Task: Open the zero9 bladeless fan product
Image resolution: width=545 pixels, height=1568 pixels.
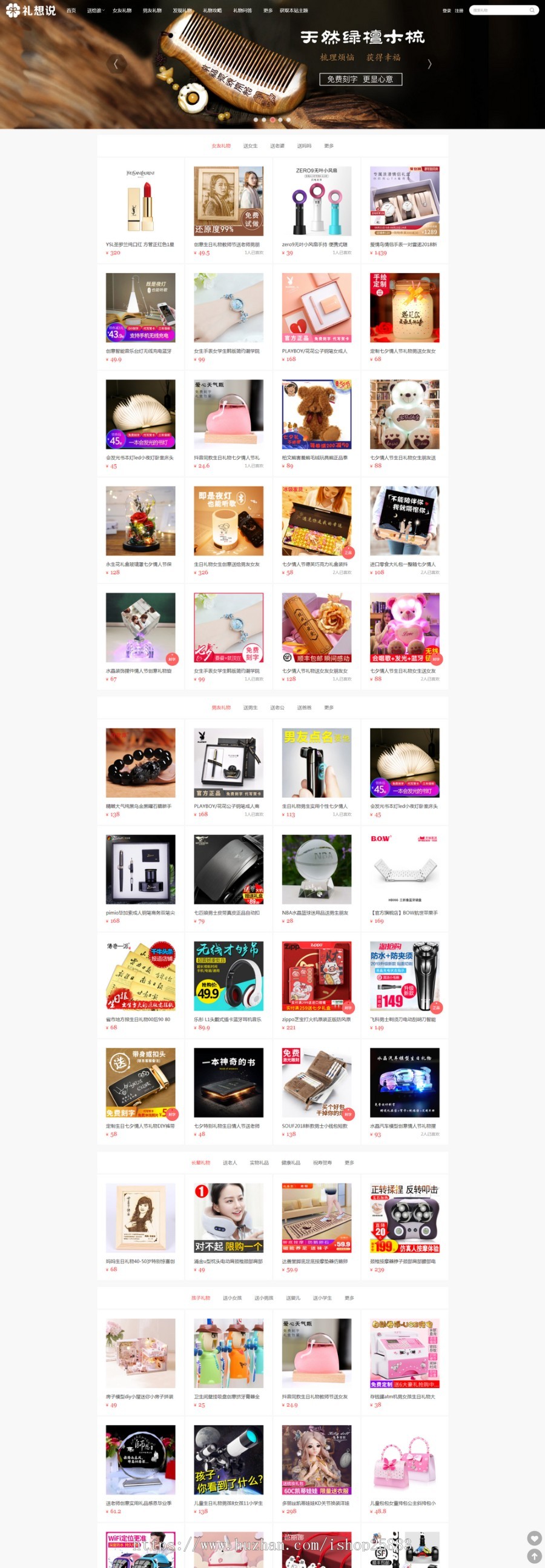Action: (316, 202)
